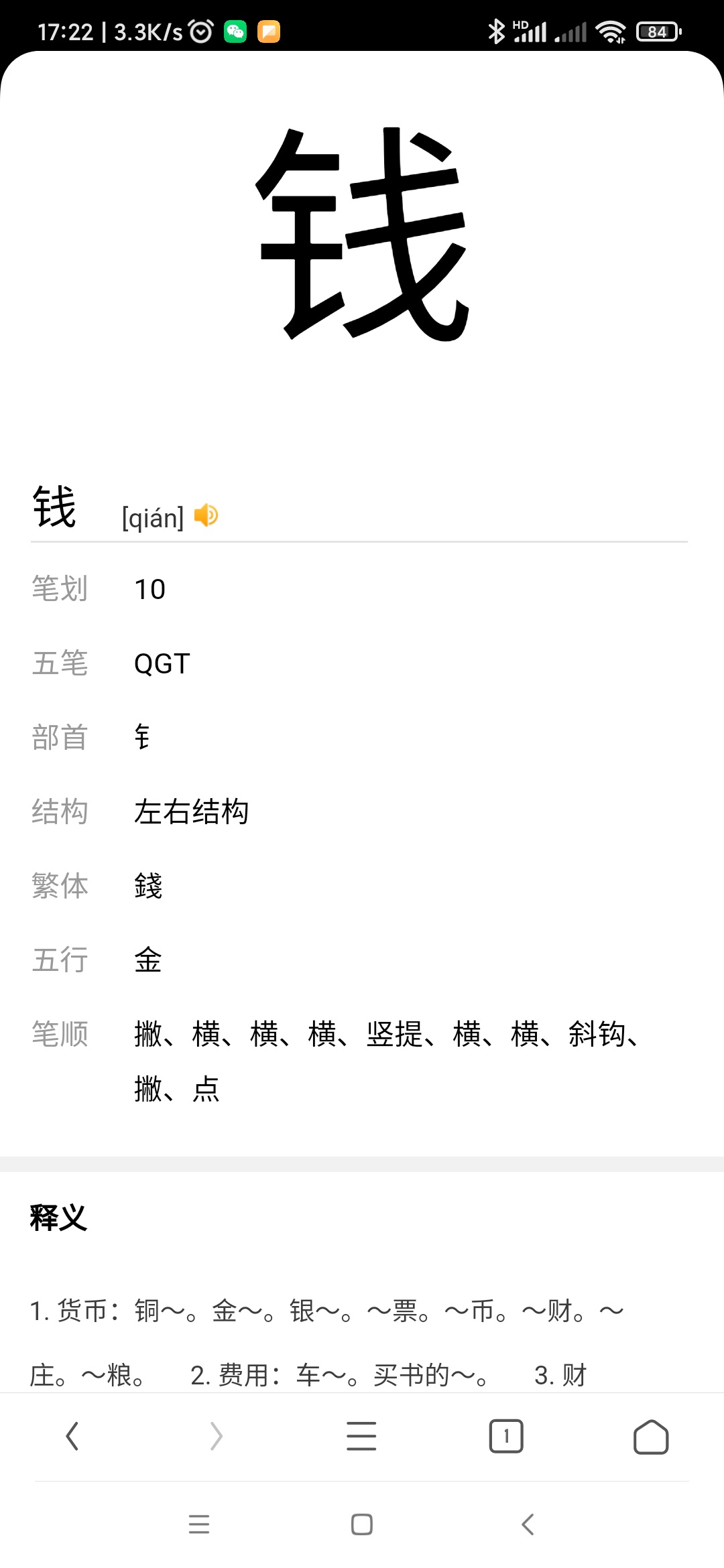
Task: Play the pronunciation audio for qián
Action: coord(206,515)
